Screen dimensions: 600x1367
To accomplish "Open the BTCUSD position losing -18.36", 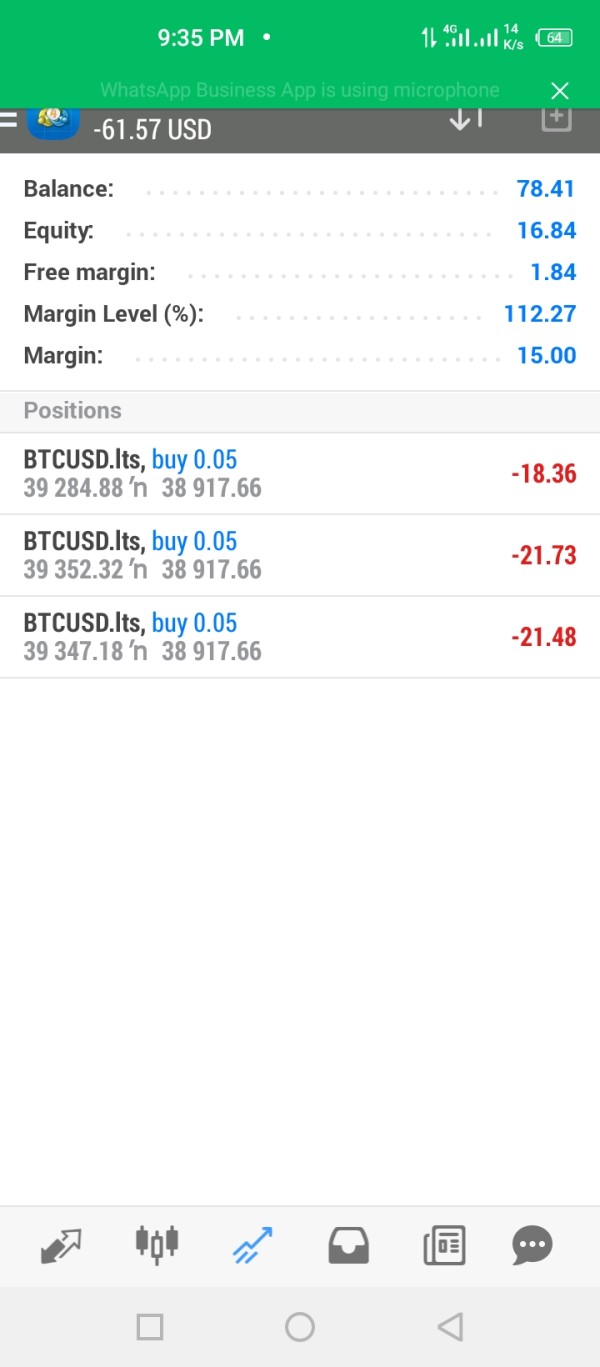I will [x=300, y=474].
